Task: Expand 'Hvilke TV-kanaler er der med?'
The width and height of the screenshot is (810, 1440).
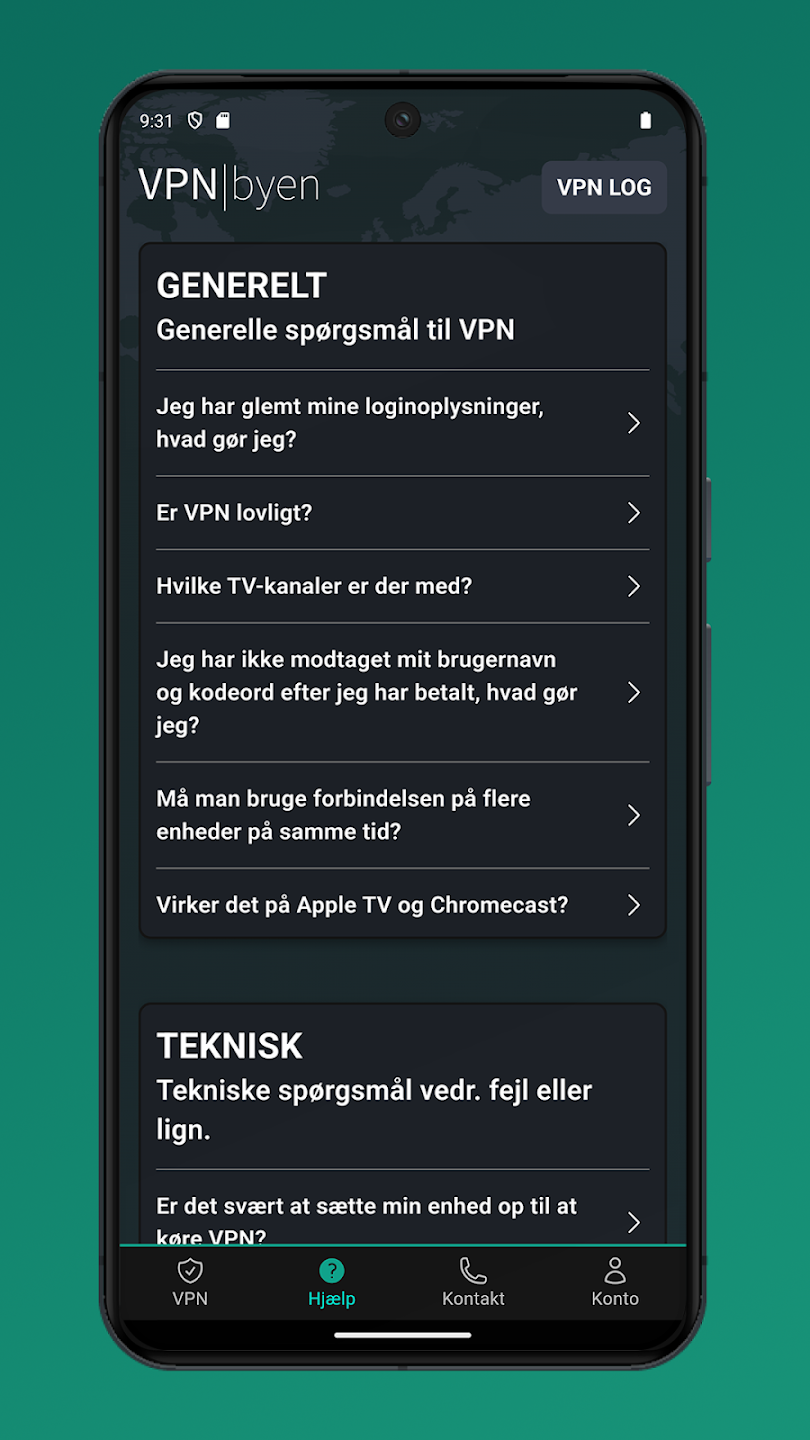Action: click(402, 586)
